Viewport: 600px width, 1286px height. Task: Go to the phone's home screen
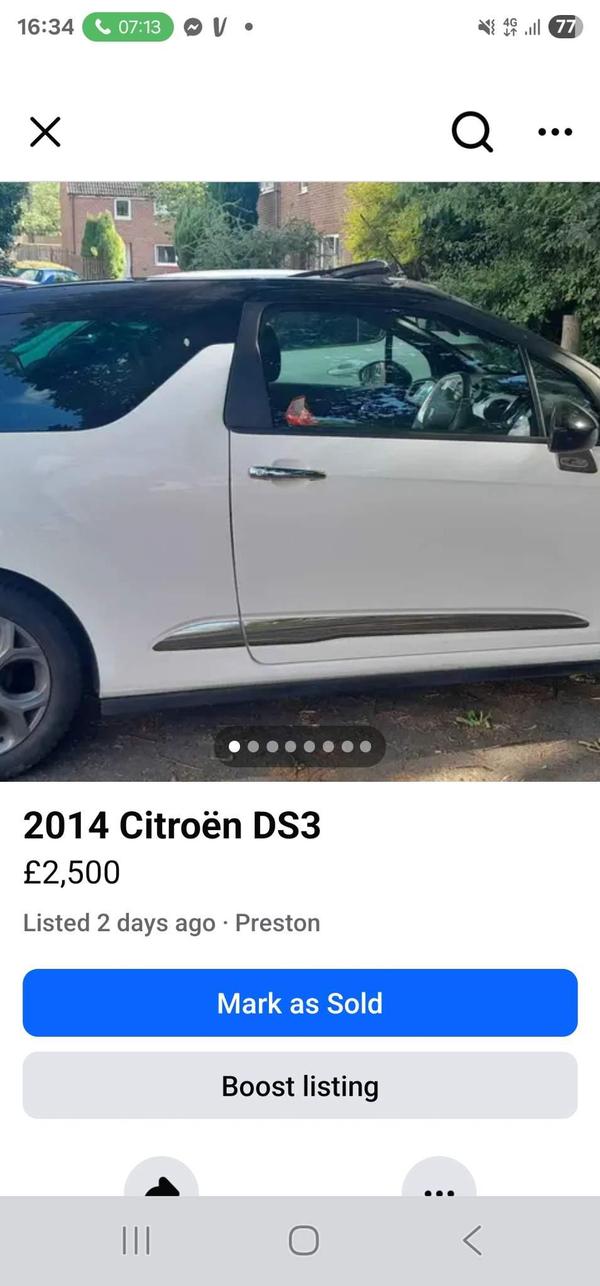tap(303, 1241)
